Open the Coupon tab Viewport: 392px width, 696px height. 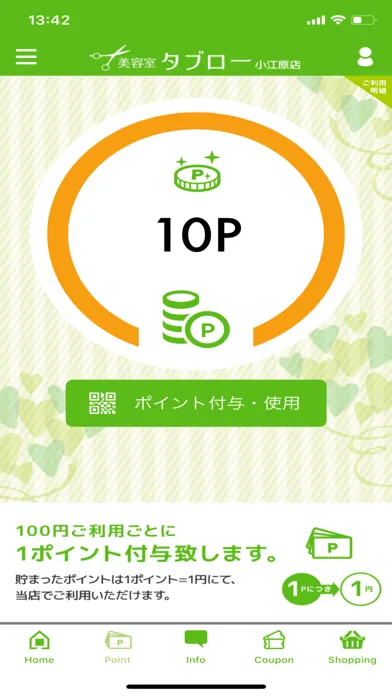tap(274, 648)
